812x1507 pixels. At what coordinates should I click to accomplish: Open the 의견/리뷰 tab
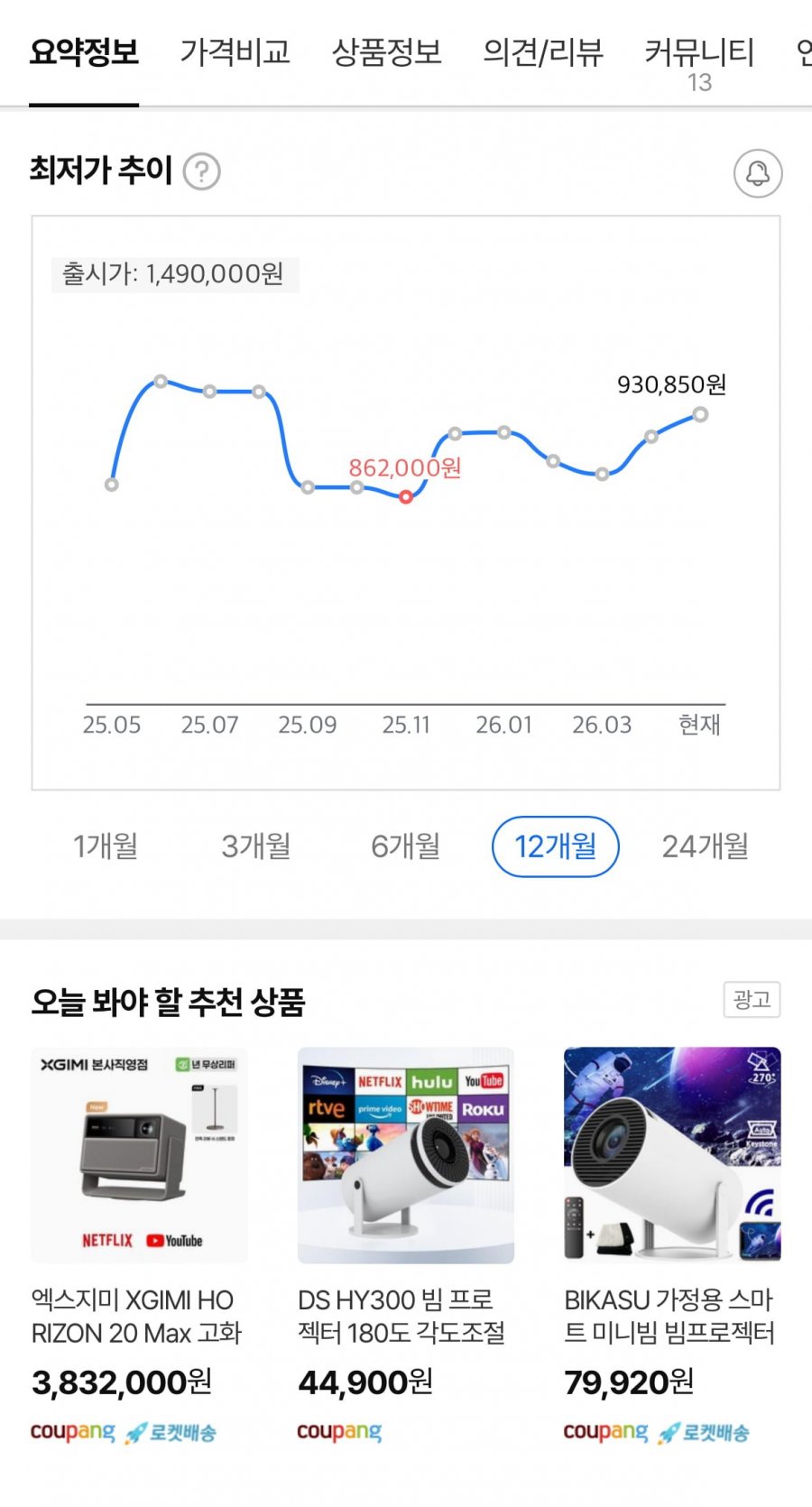(542, 52)
